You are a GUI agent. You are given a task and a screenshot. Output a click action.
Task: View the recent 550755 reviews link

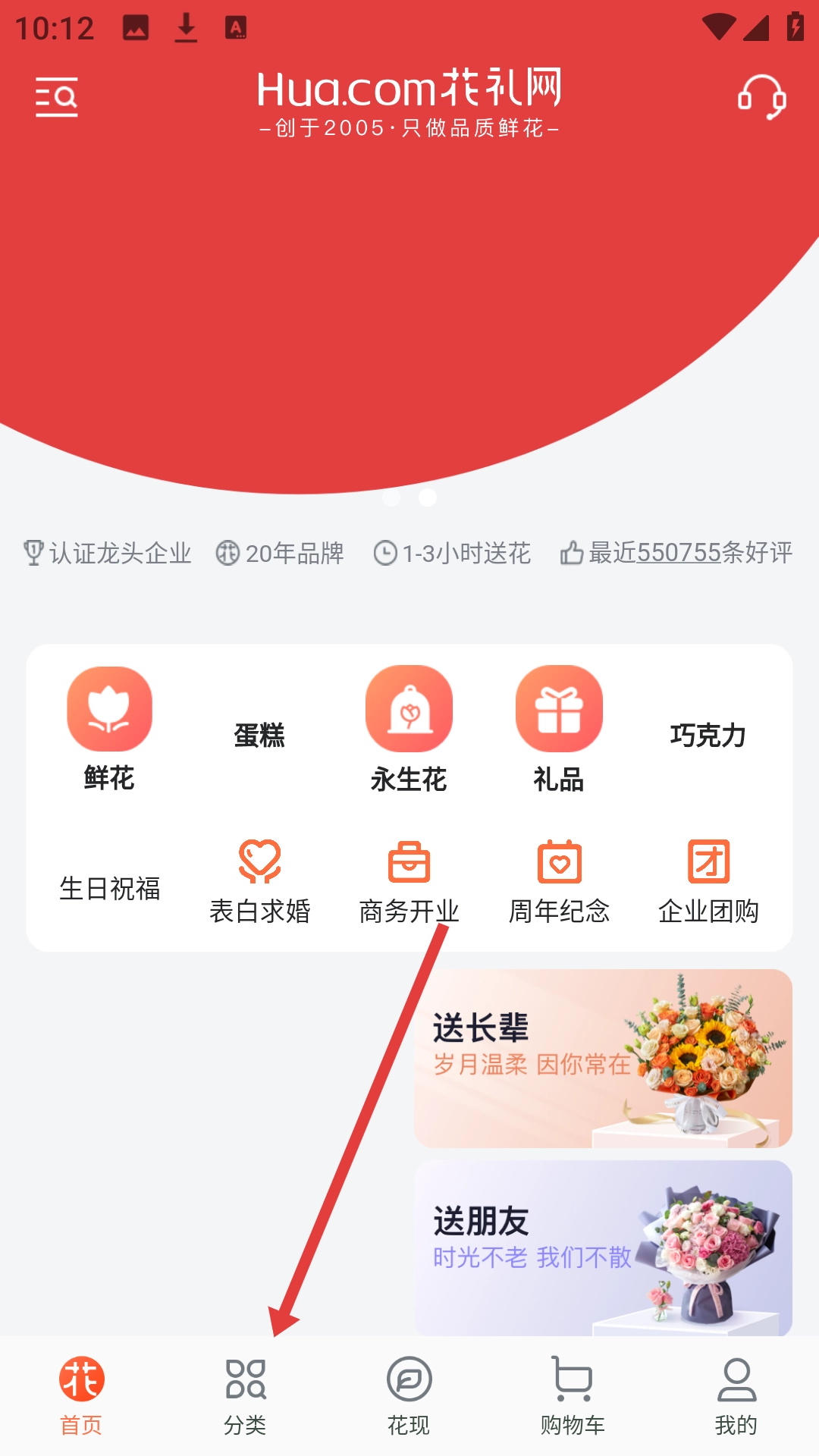(x=677, y=553)
